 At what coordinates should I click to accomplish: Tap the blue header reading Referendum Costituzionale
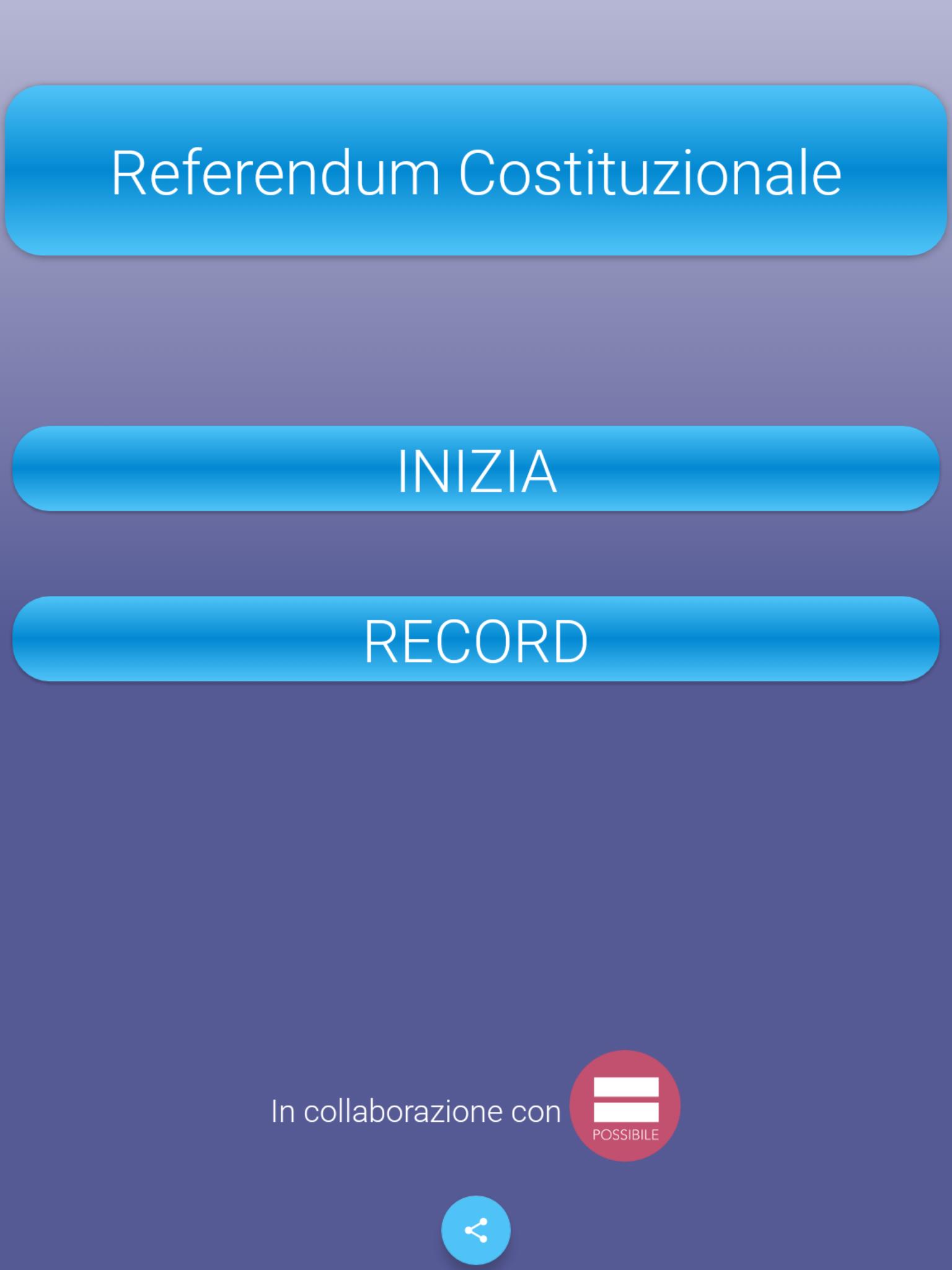coord(476,171)
